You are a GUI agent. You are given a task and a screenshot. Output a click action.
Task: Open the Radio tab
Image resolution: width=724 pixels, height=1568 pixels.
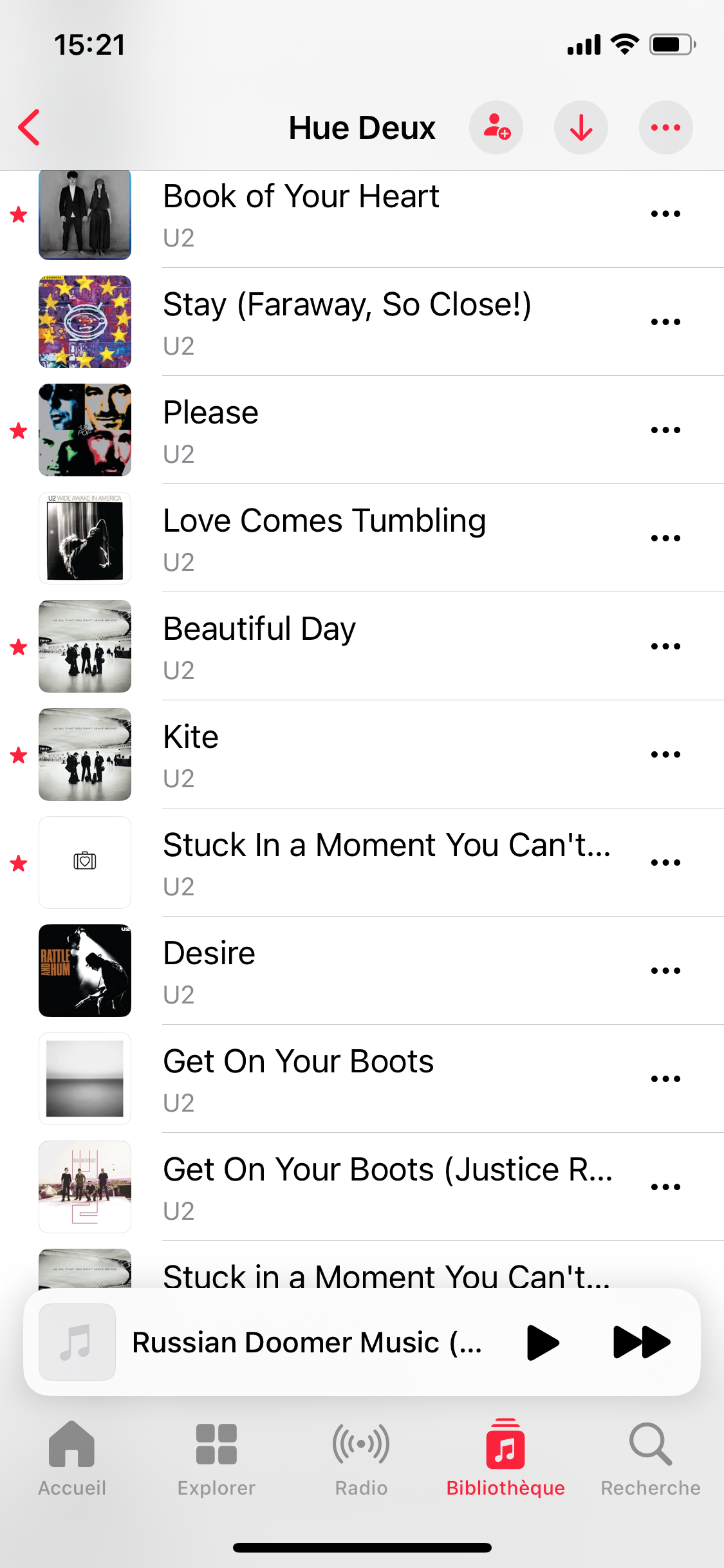(362, 1459)
